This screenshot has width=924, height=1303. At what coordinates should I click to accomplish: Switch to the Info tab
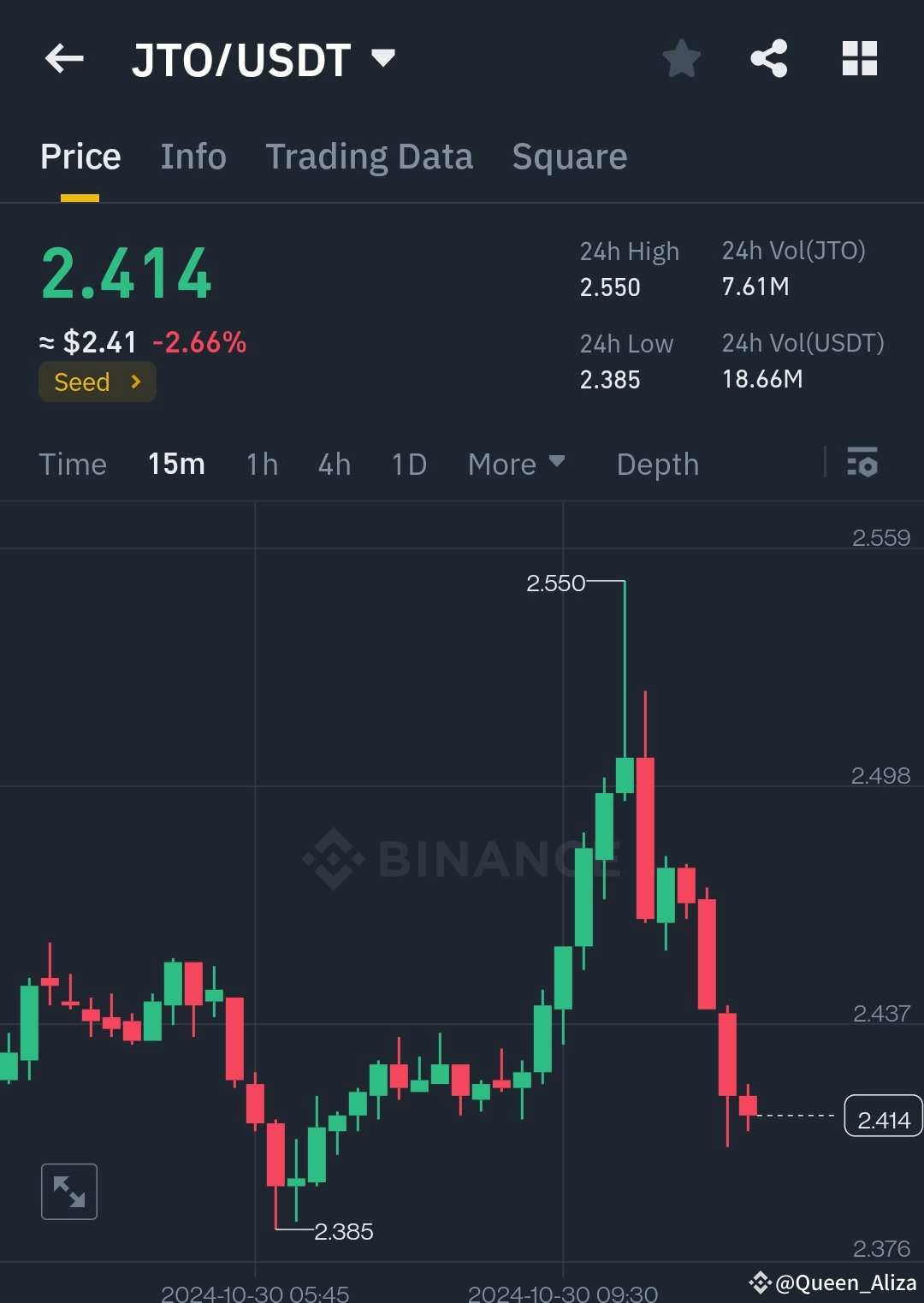(x=192, y=156)
